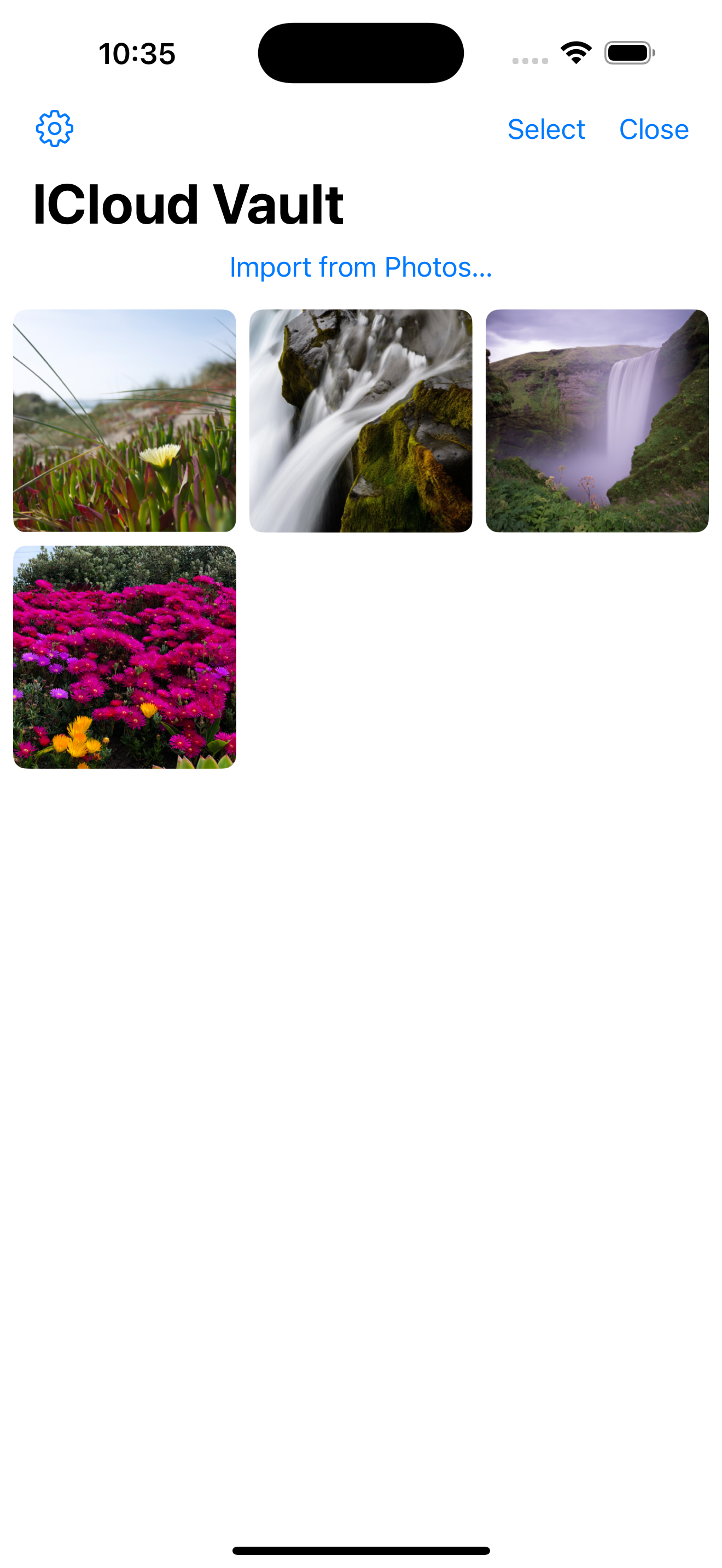Close the iCloud Vault screen
Viewport: 722px width, 1568px height.
click(654, 129)
